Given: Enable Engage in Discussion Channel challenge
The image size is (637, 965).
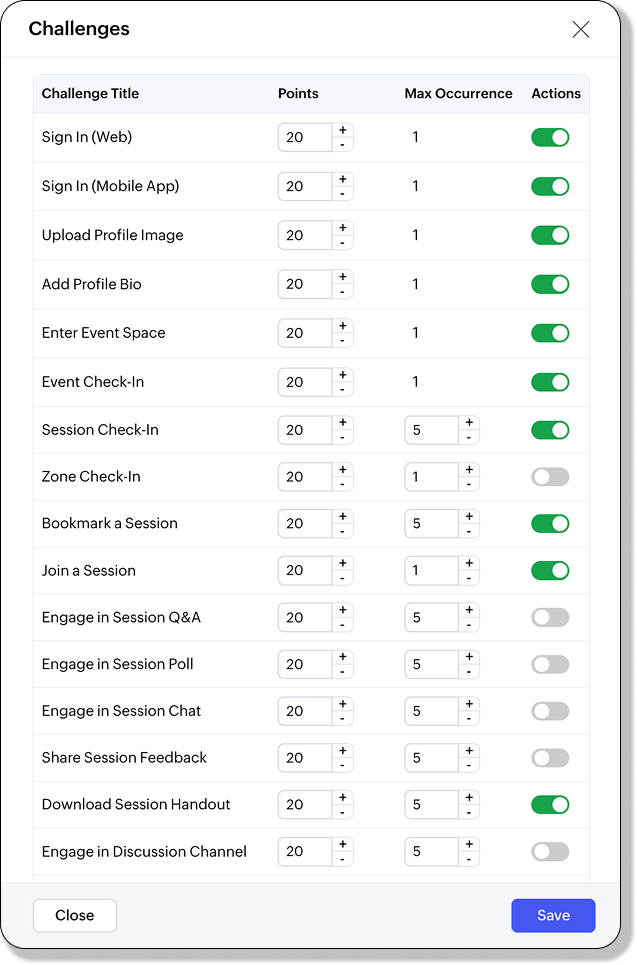Looking at the screenshot, I should (x=550, y=852).
